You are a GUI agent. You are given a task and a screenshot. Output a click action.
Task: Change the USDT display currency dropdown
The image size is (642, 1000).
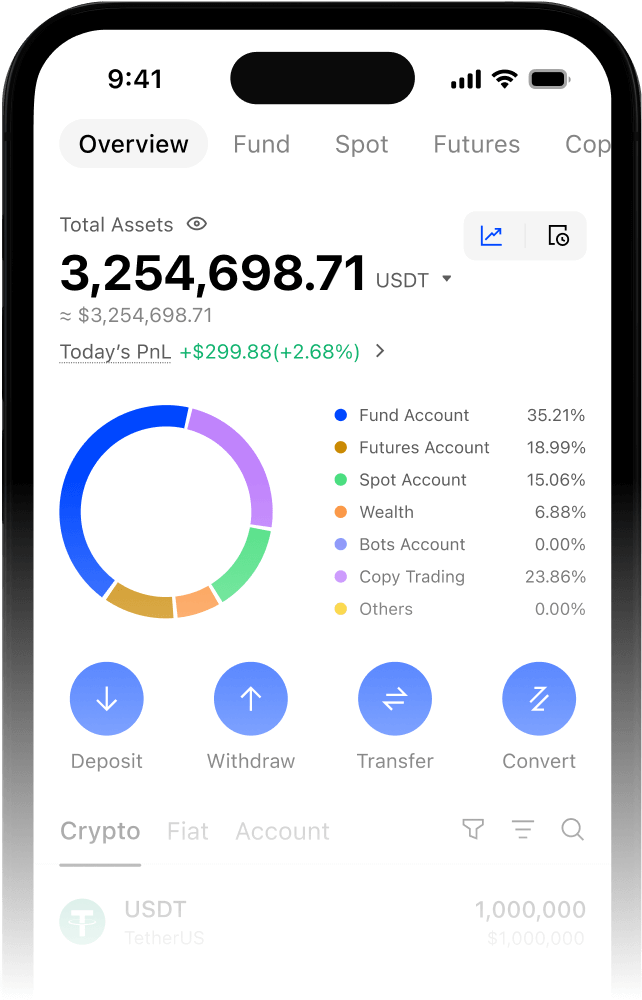(446, 279)
